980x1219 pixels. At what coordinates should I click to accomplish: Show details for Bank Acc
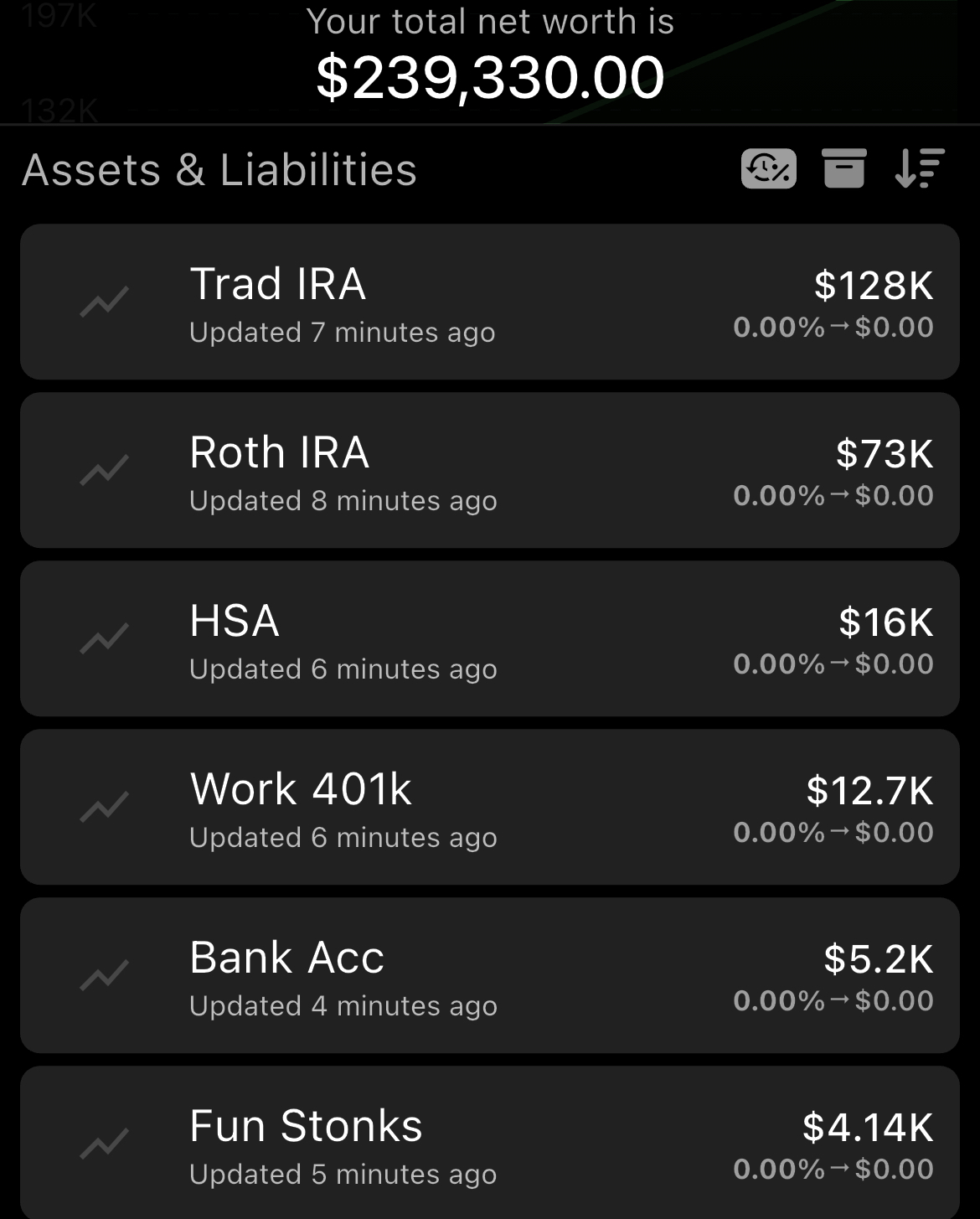tap(490, 976)
